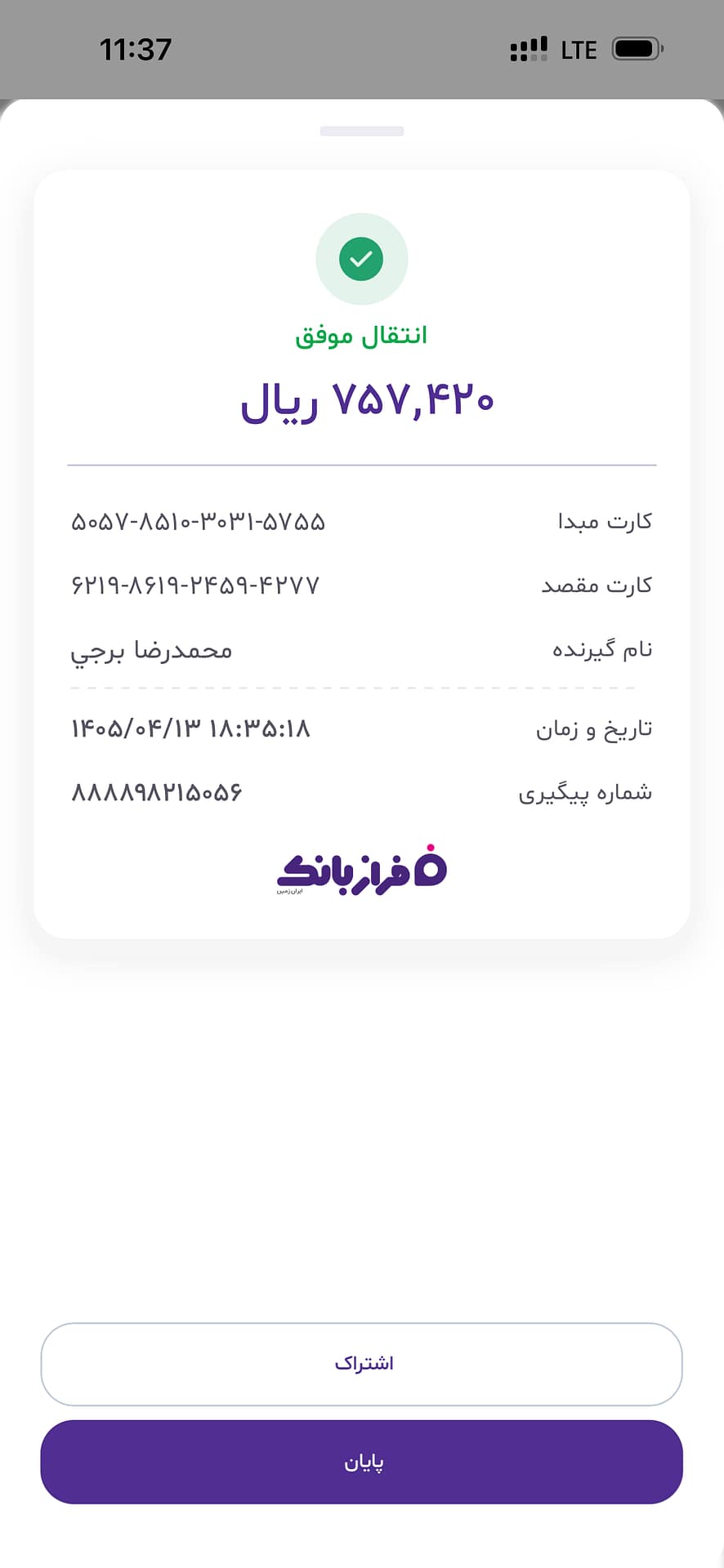This screenshot has width=724, height=1568.
Task: Tap the sheet's drag handle
Action: tap(362, 131)
